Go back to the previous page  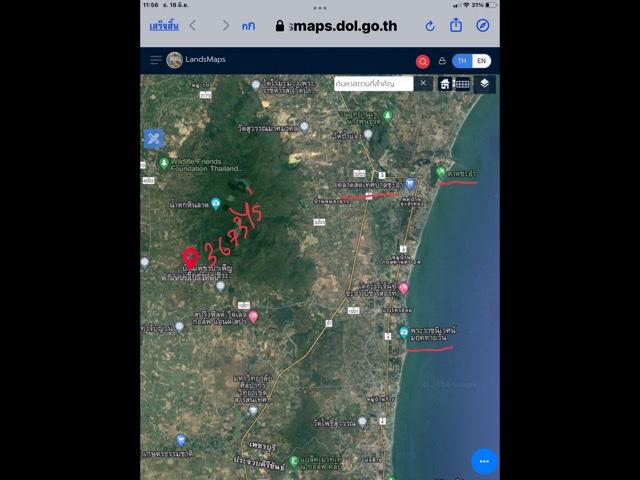[193, 26]
